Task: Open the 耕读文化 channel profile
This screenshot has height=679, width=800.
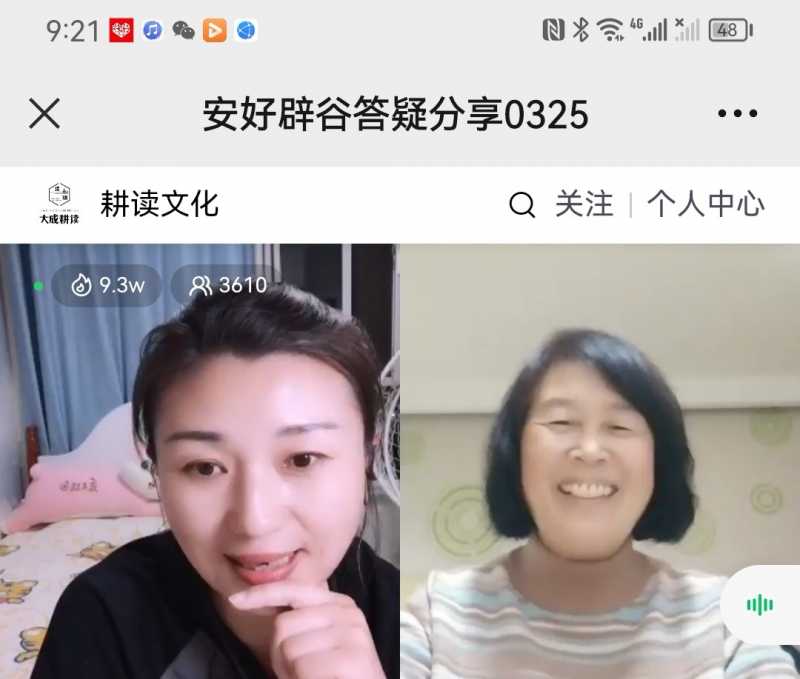Action: 158,205
